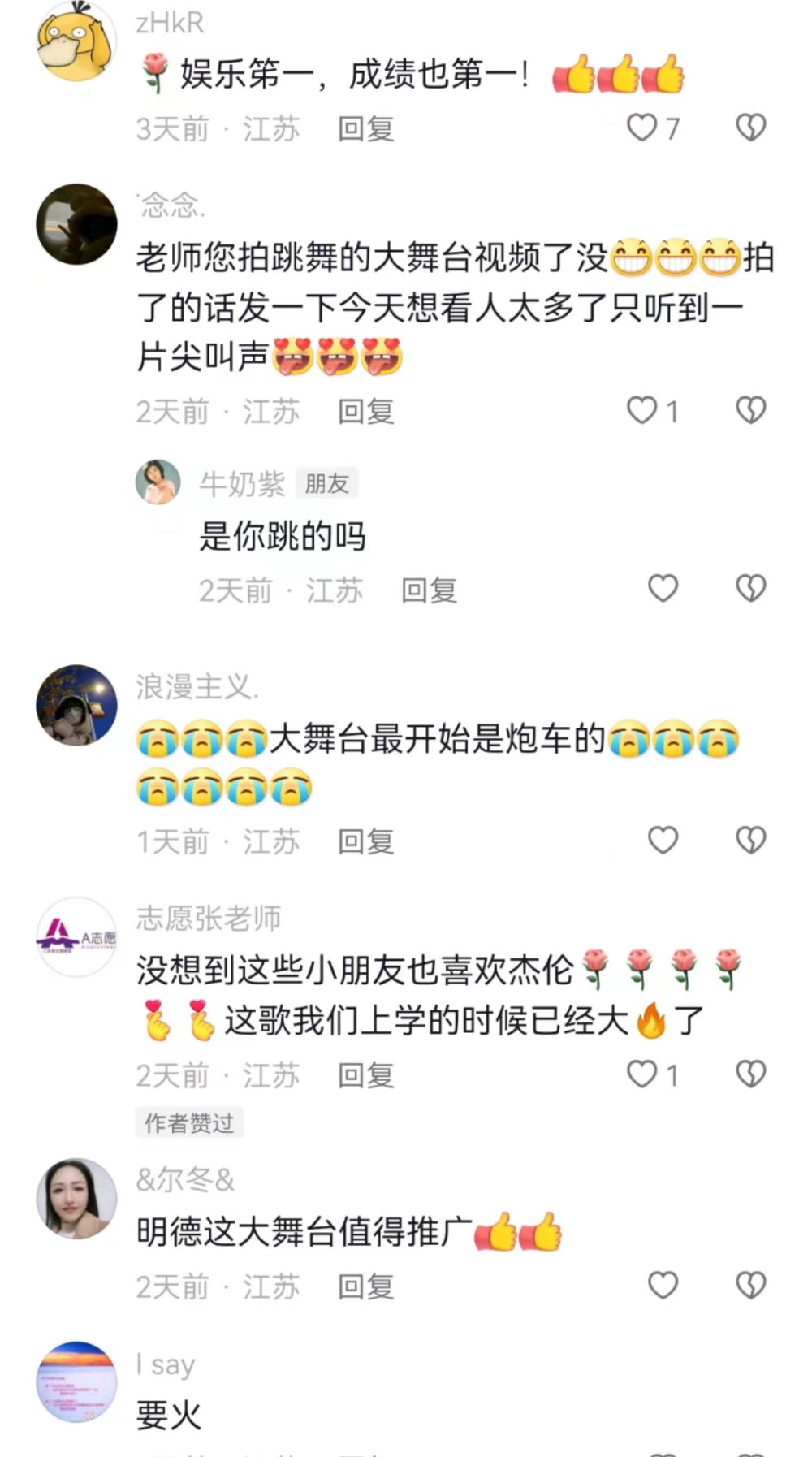The height and width of the screenshot is (1457, 812).
Task: Dislike 志愿张老师's comment
Action: click(x=751, y=1074)
